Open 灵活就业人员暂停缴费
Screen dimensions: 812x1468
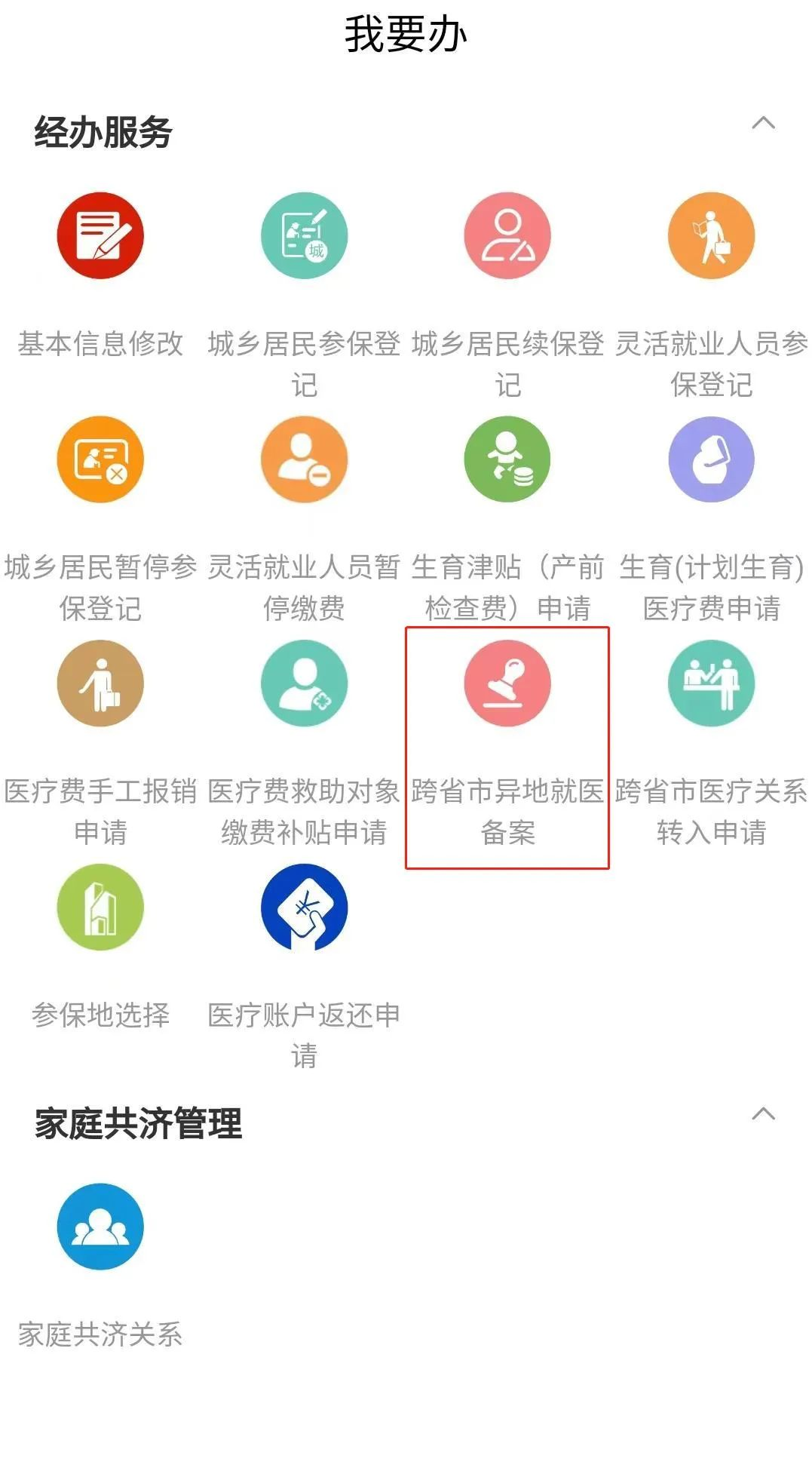(x=304, y=459)
